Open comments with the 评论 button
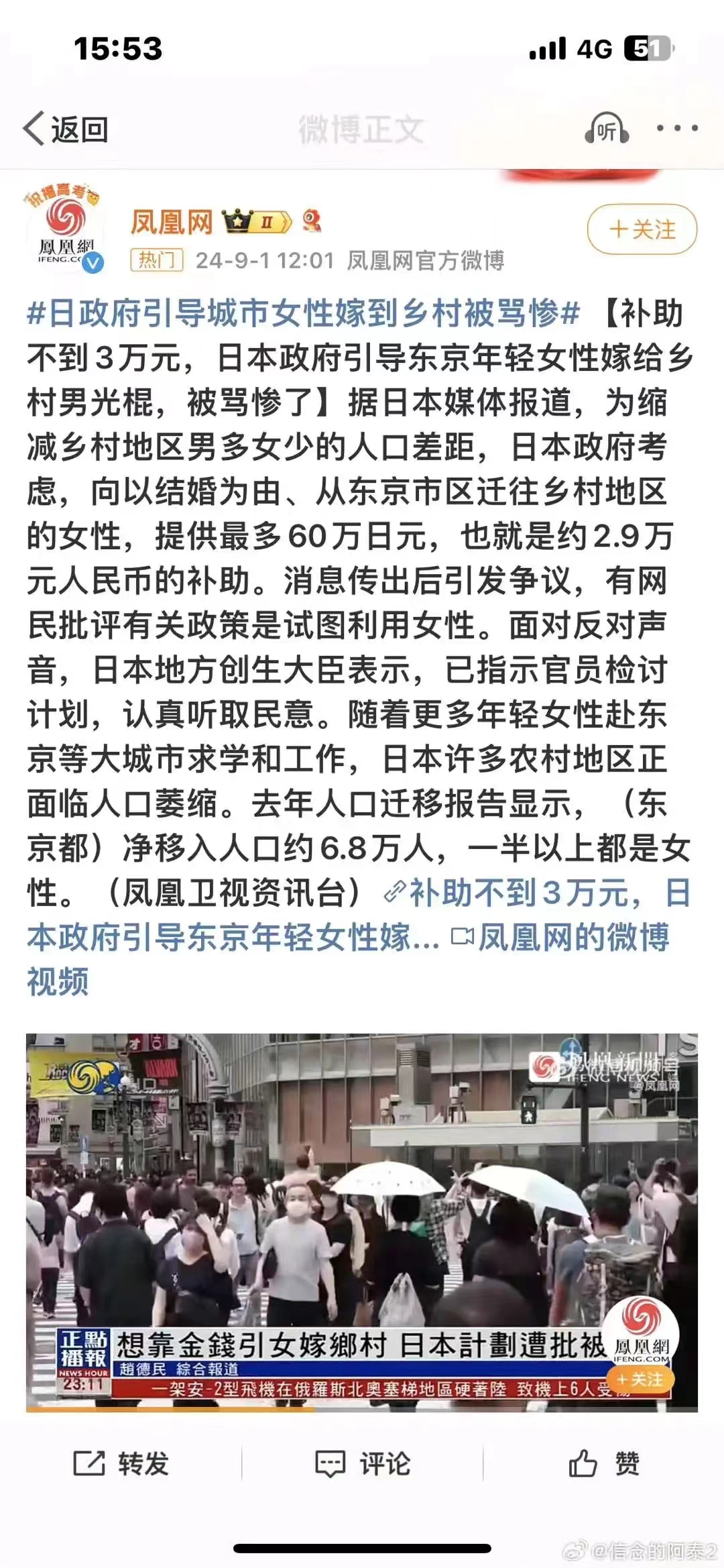 [362, 1463]
